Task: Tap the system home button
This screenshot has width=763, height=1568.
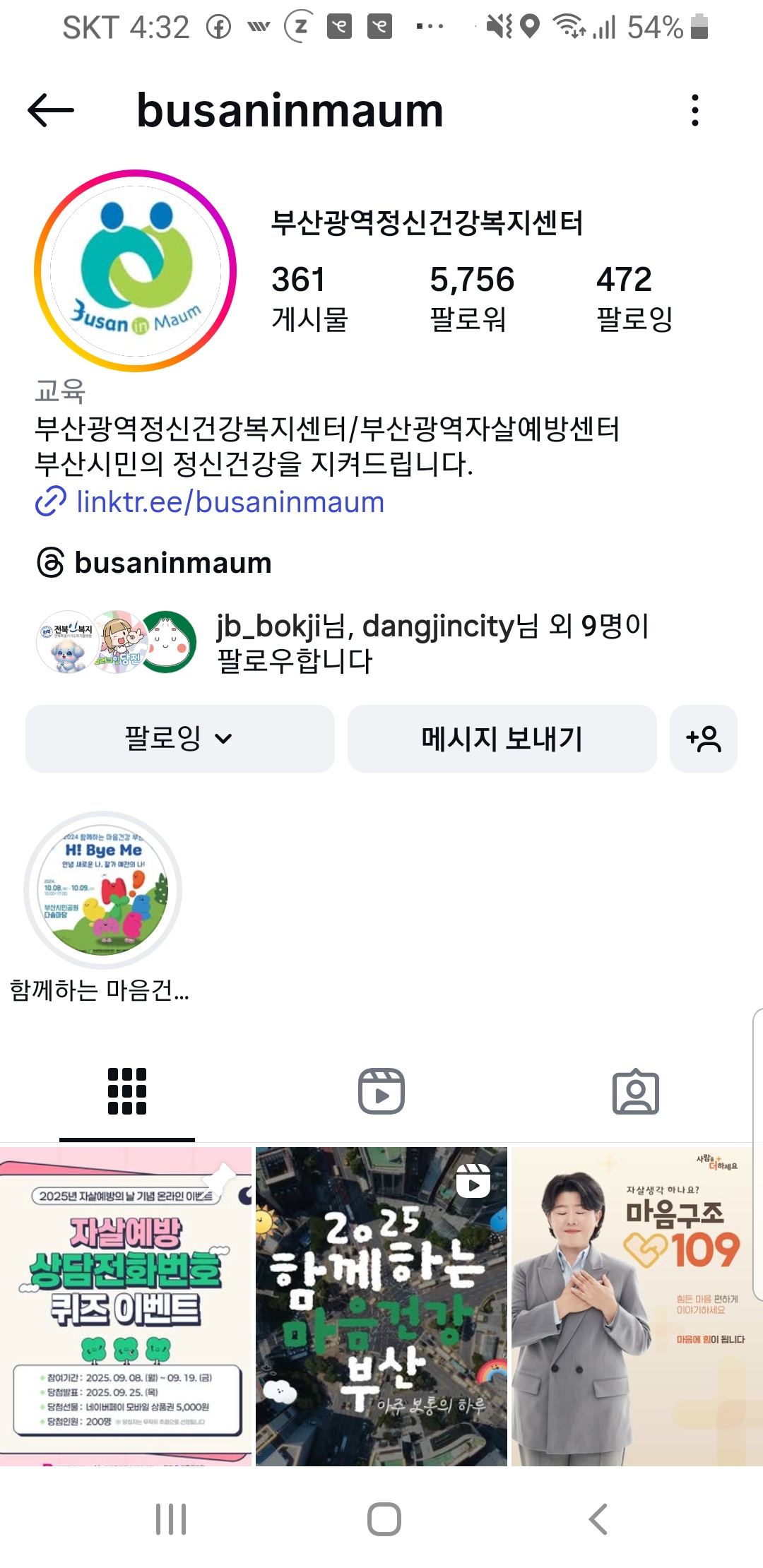Action: tap(384, 1519)
